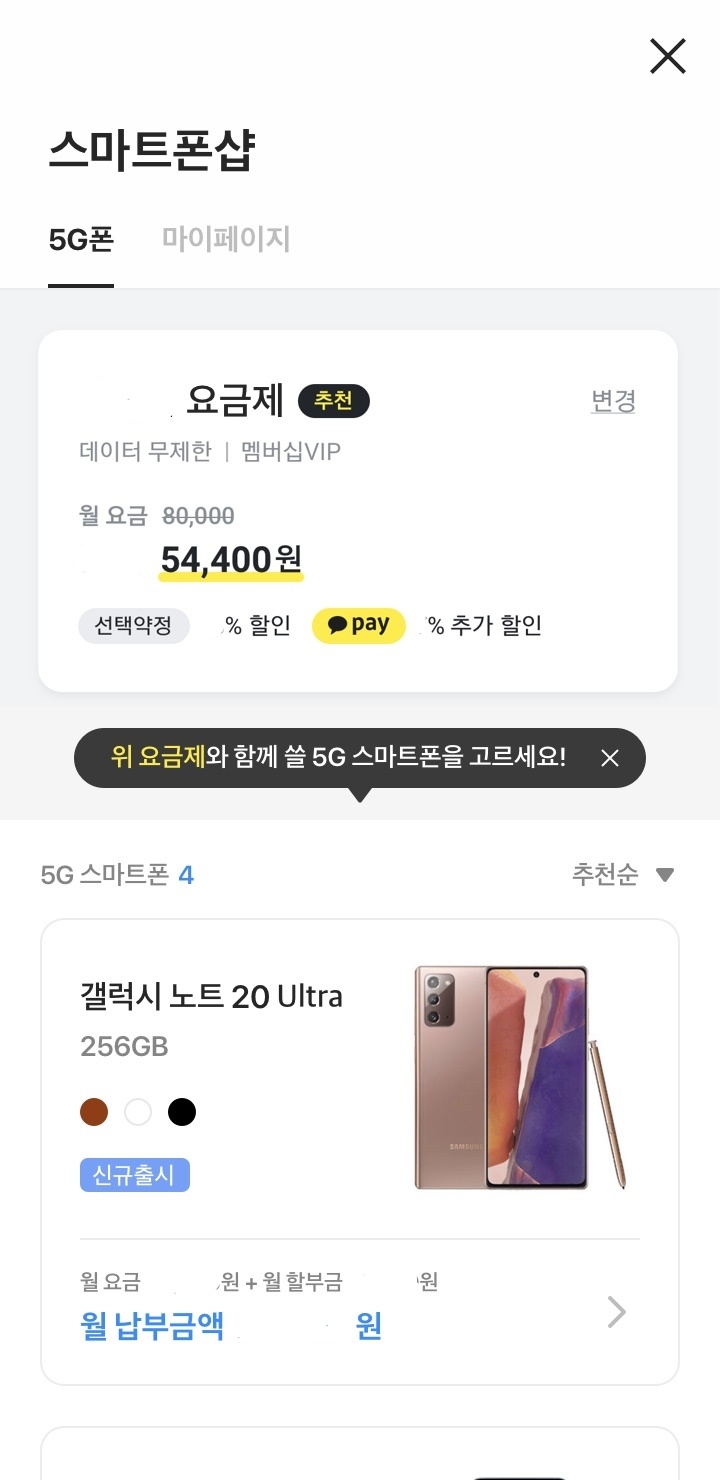Close the 스마트폰샵 screen with the X
The height and width of the screenshot is (1480, 720).
coord(667,57)
